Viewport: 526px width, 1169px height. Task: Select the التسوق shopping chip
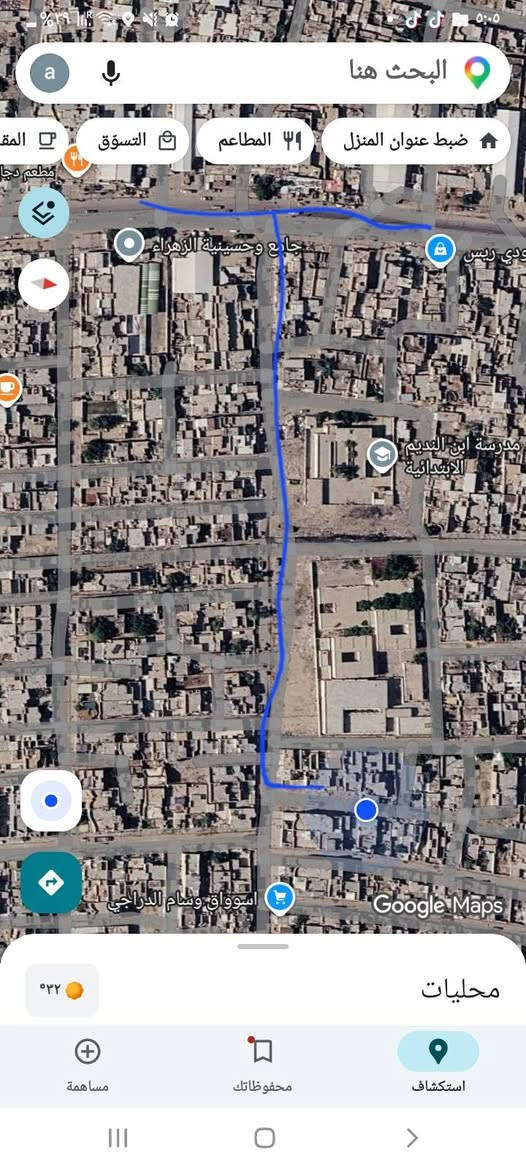tap(133, 141)
